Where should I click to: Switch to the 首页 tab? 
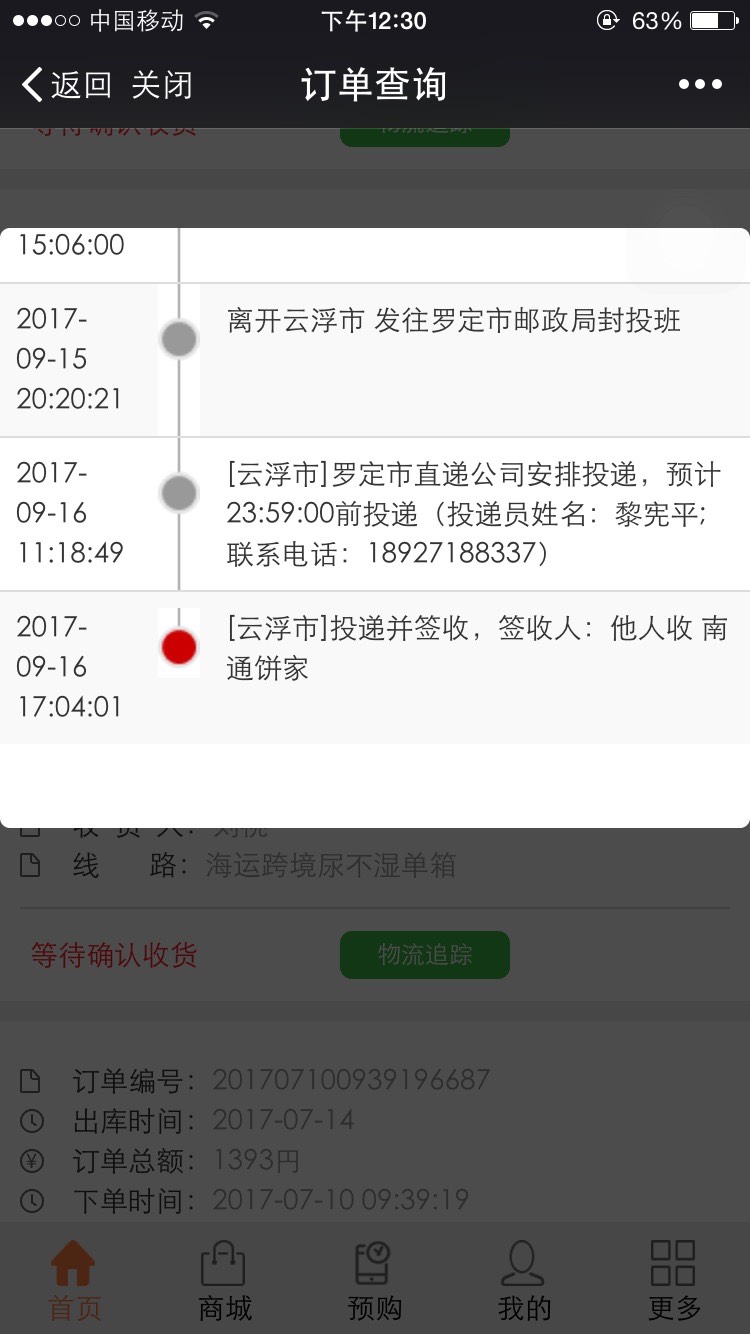click(75, 1280)
